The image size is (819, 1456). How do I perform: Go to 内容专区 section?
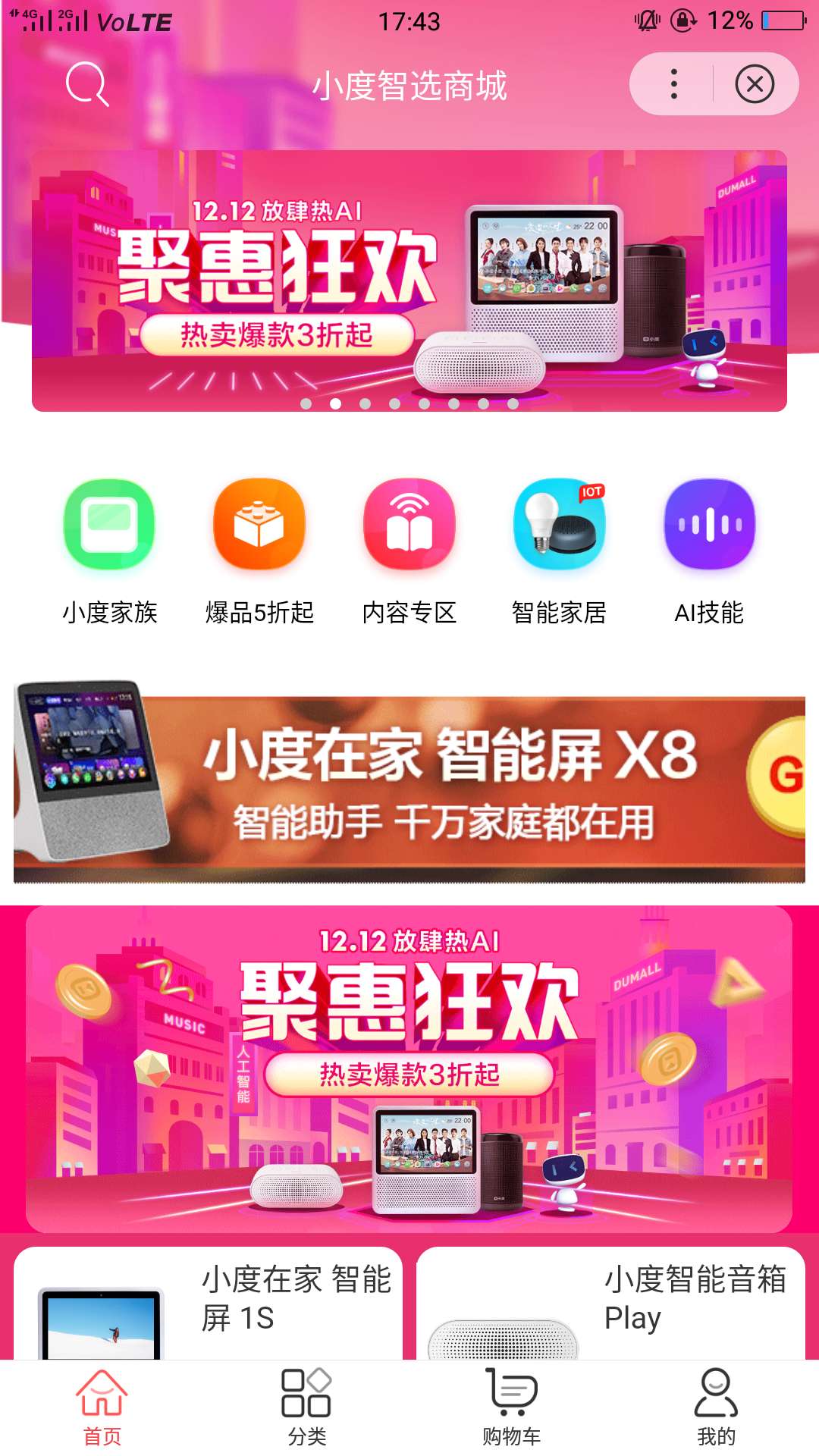tap(409, 551)
